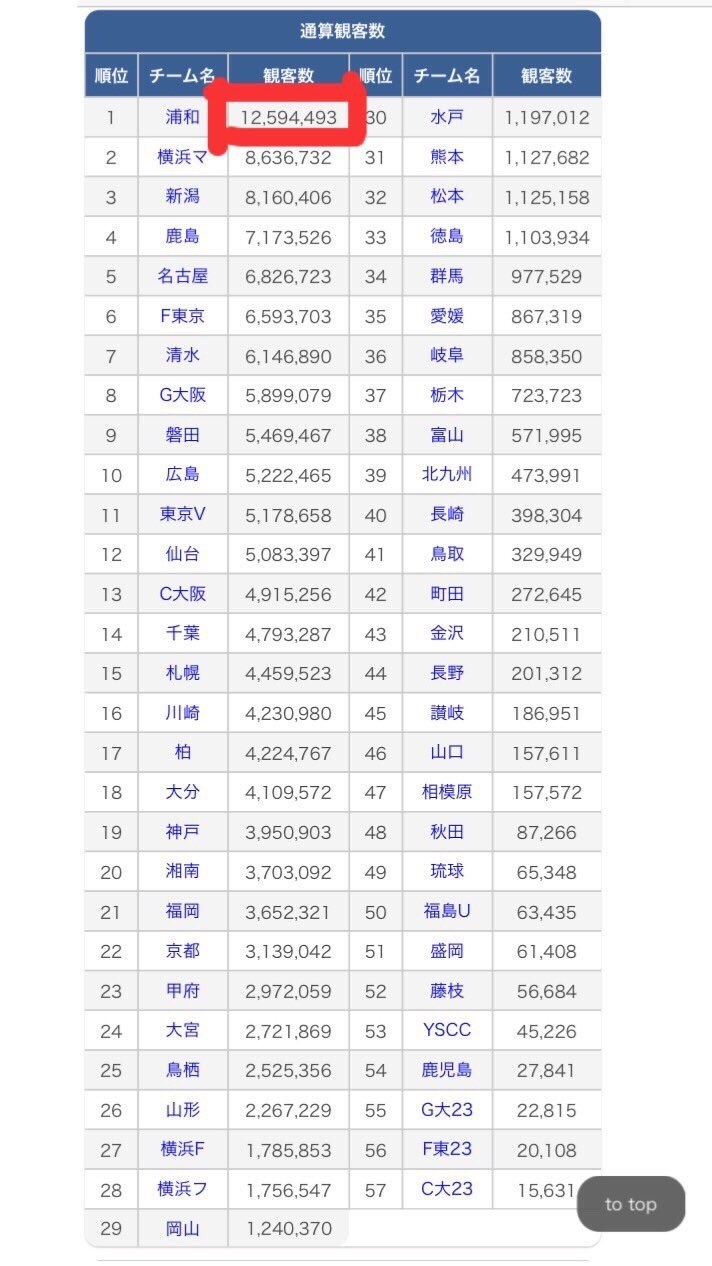Open the 松本 team link
The width and height of the screenshot is (712, 1266).
(447, 197)
